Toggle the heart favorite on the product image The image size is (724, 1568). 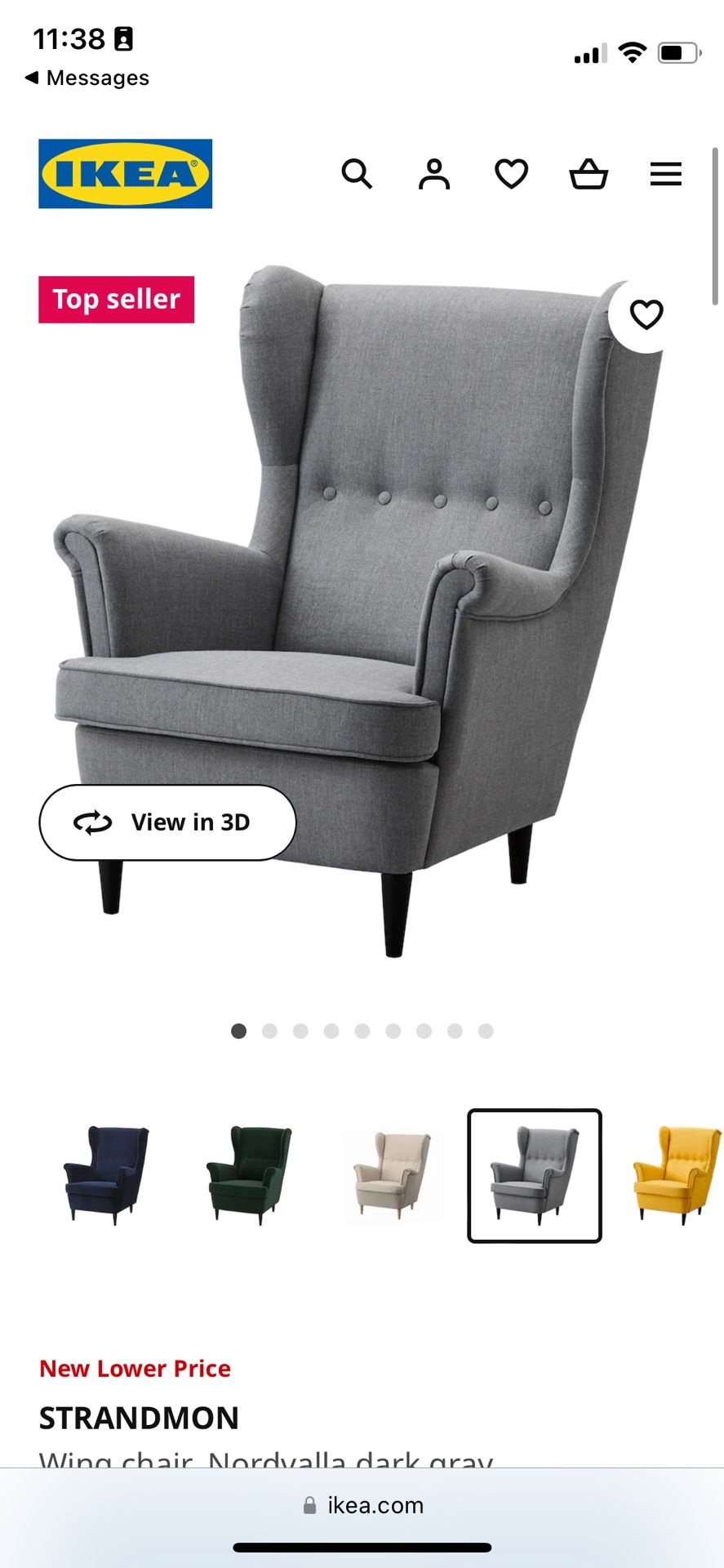pyautogui.click(x=646, y=314)
